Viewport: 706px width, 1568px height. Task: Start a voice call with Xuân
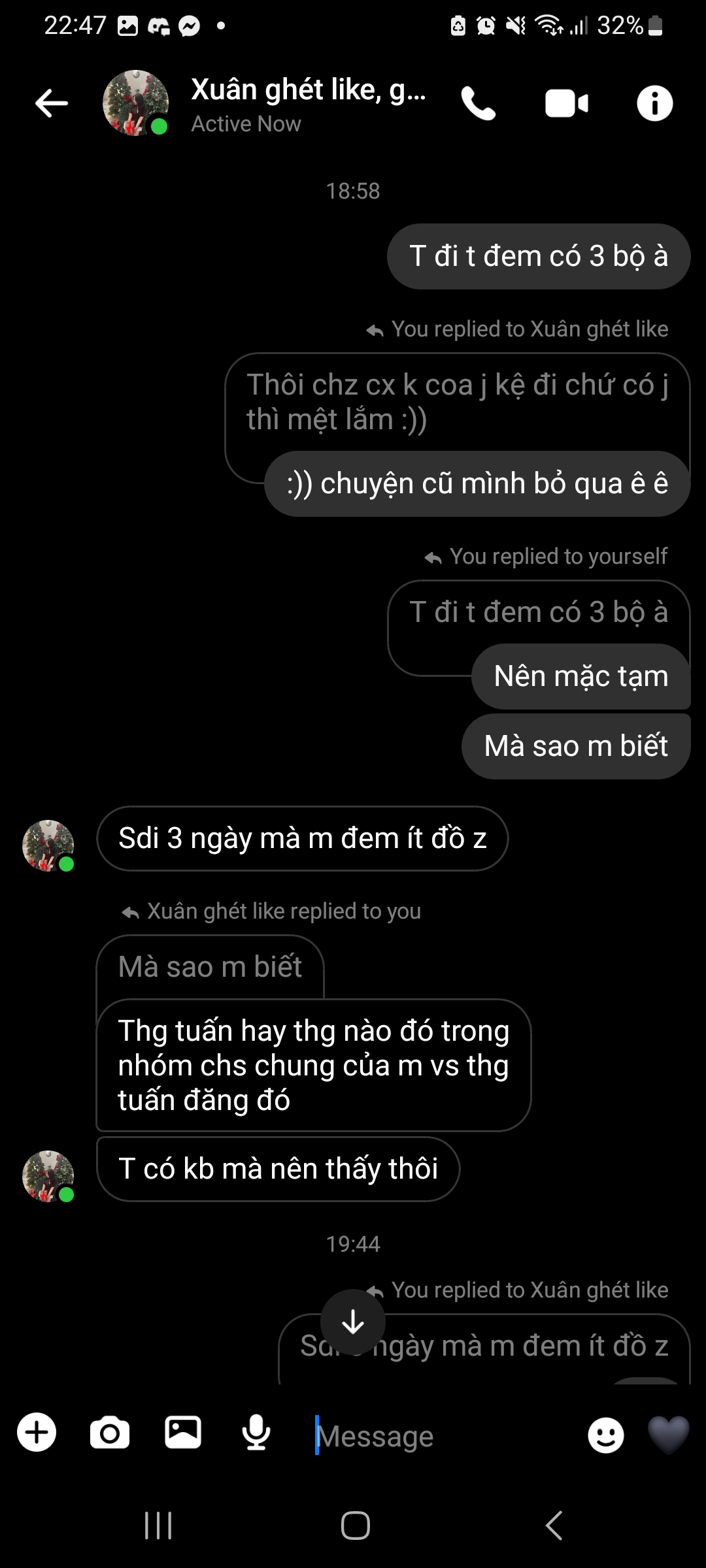479,103
